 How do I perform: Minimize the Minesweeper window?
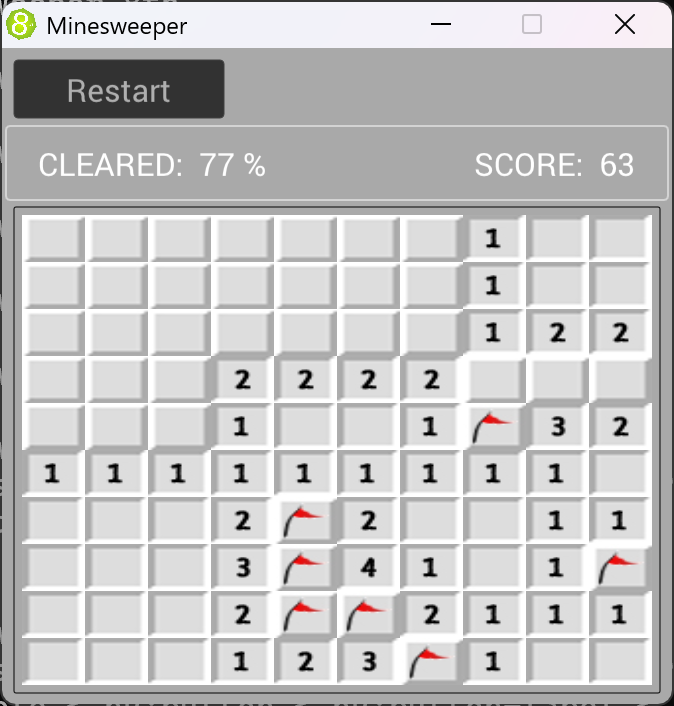pos(440,25)
